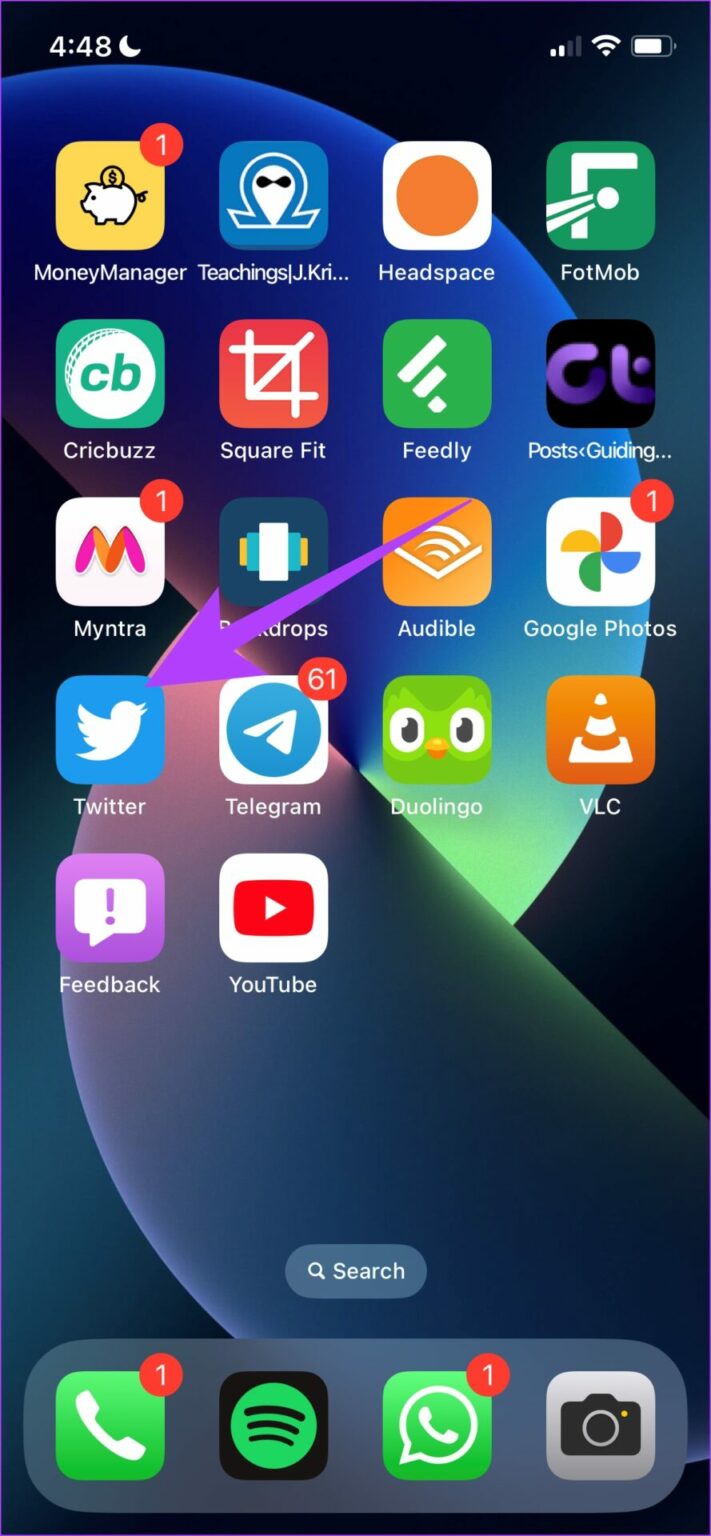Launch Audible

(437, 552)
